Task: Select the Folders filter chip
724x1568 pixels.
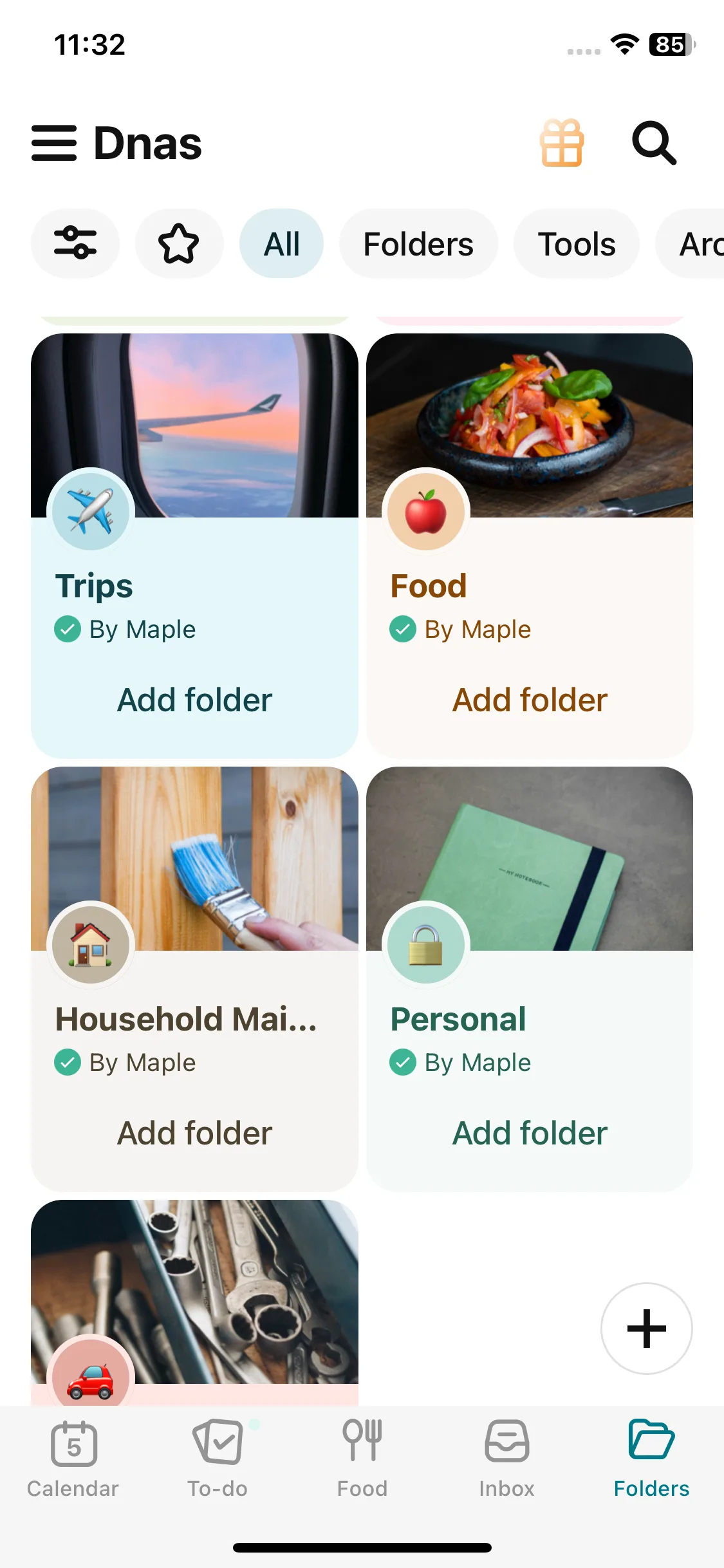Action: (x=418, y=244)
